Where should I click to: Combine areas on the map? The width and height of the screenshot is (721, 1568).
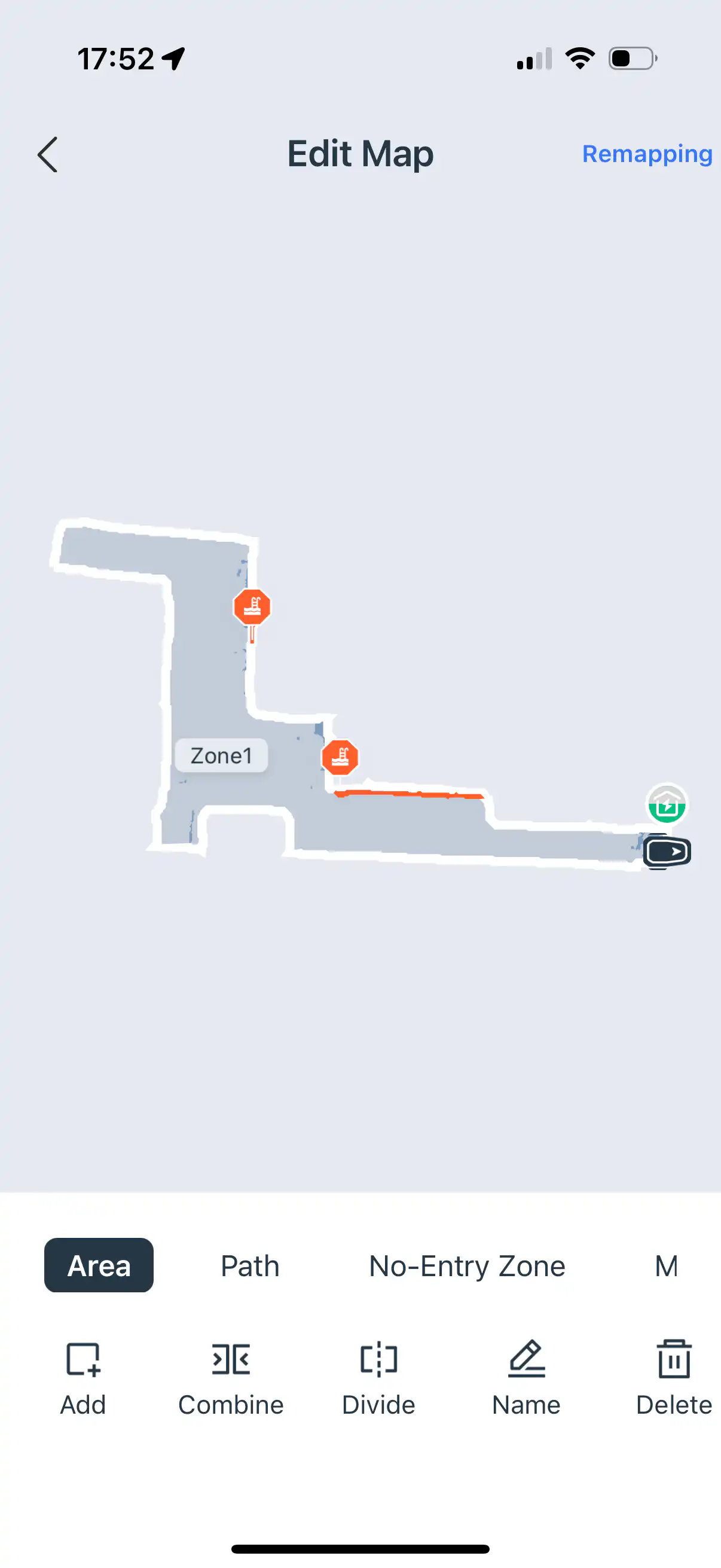[x=231, y=1377]
